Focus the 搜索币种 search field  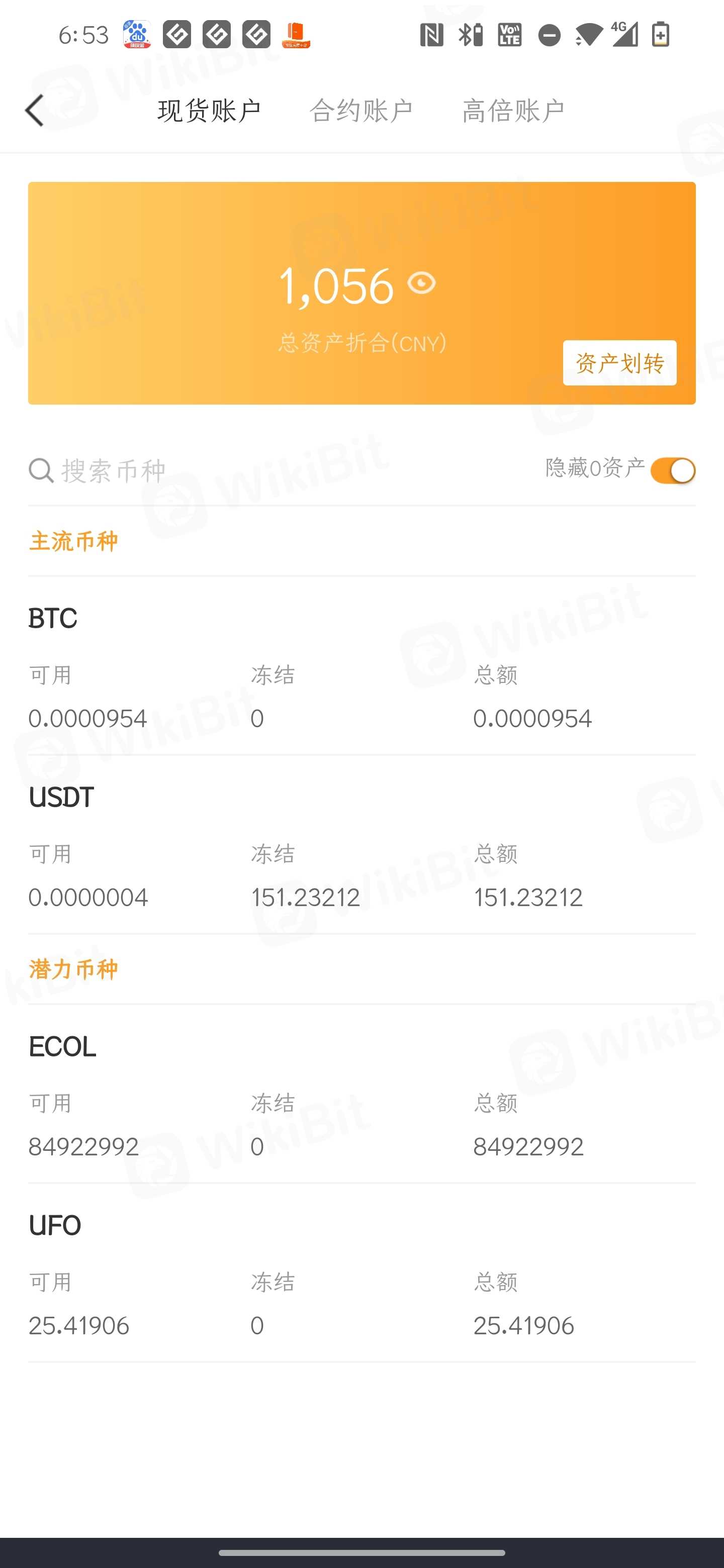183,470
